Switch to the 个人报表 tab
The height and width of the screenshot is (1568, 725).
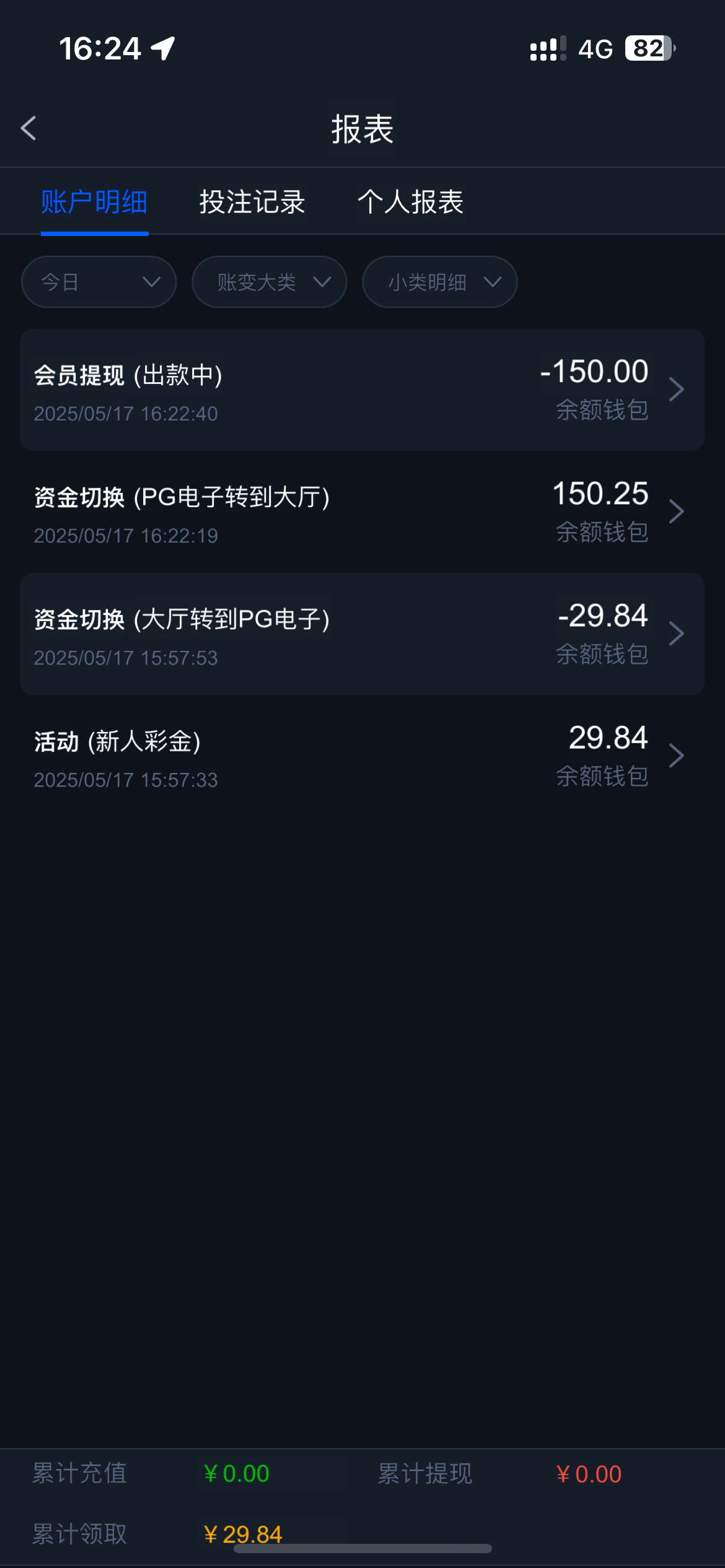click(x=410, y=202)
